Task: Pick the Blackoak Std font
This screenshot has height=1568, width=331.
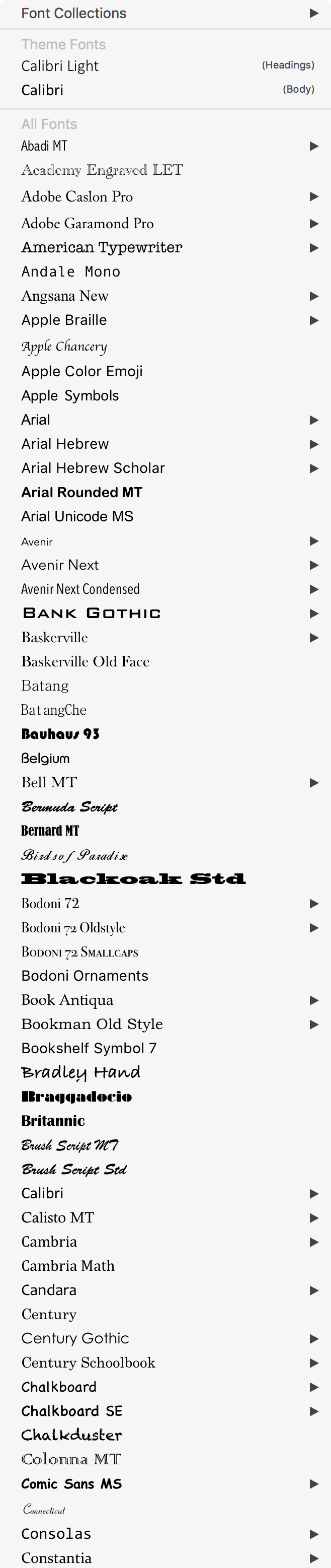Action: pos(133,879)
